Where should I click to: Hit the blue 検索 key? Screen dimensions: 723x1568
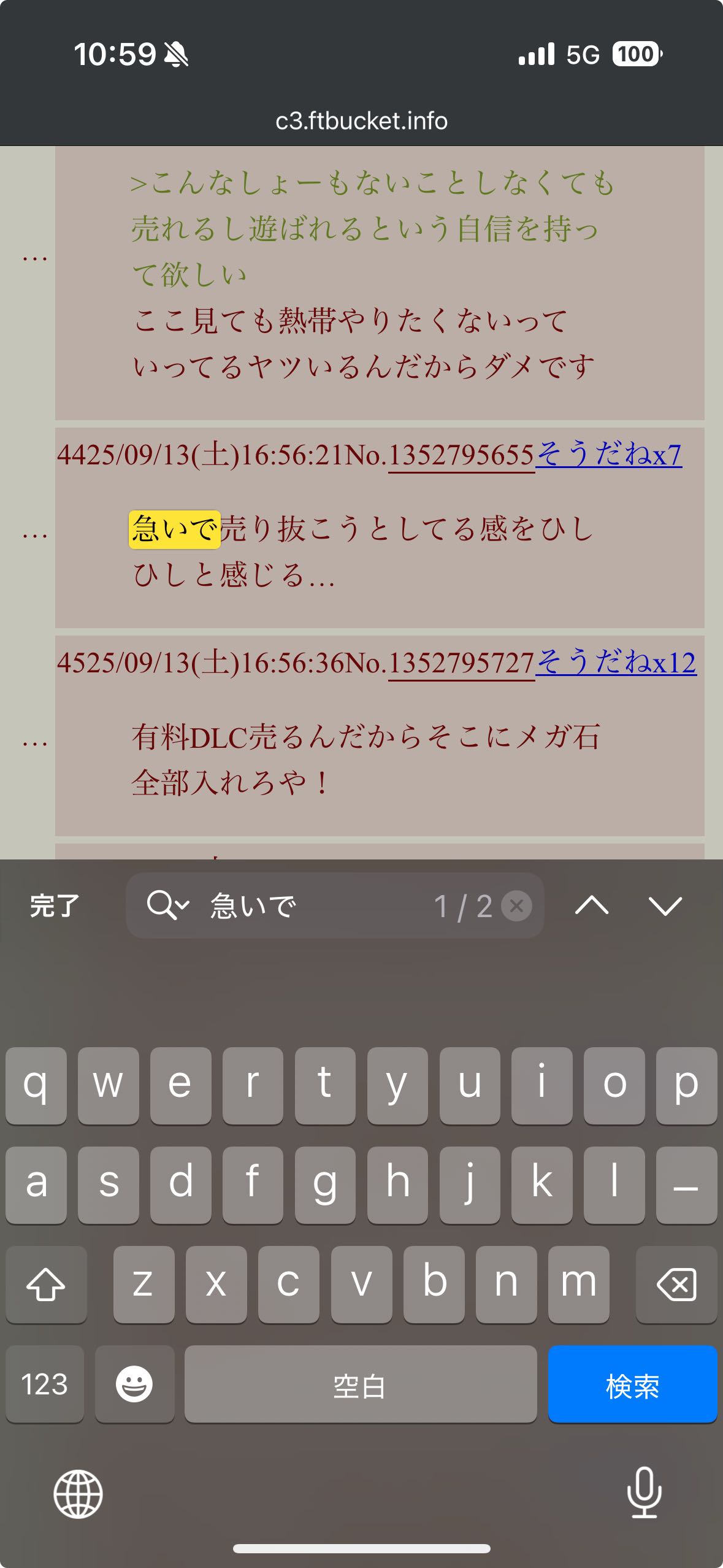[x=633, y=1384]
